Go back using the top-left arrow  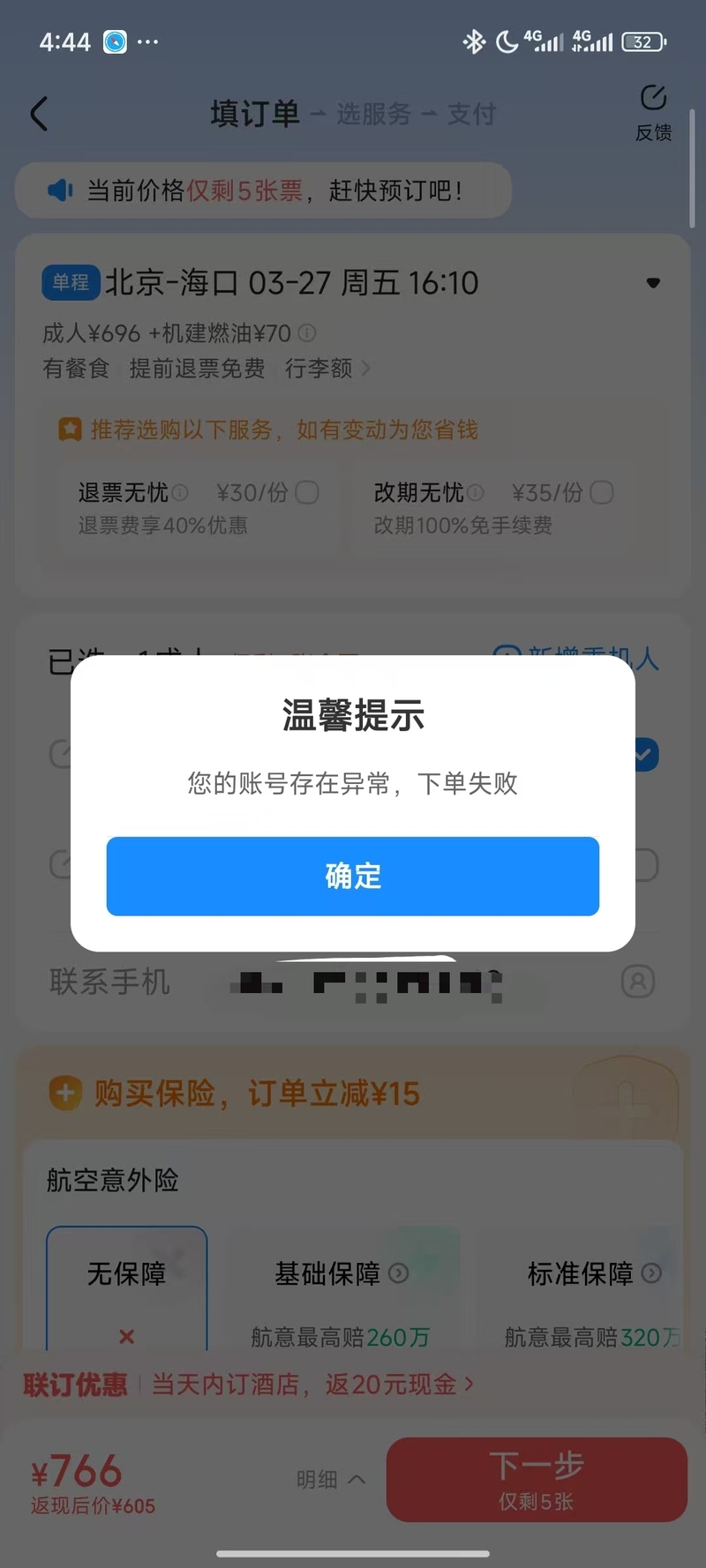[x=40, y=114]
